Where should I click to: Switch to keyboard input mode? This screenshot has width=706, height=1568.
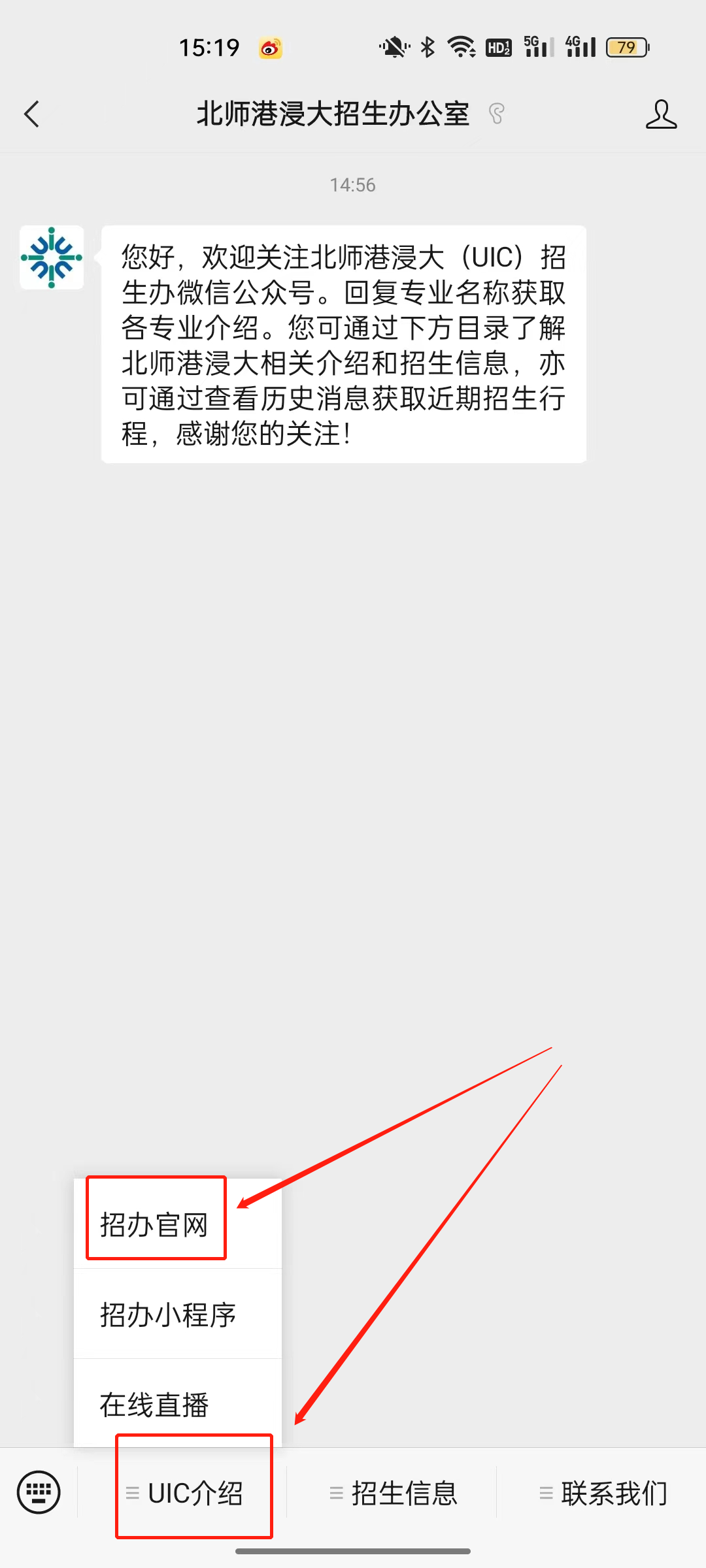(39, 1492)
